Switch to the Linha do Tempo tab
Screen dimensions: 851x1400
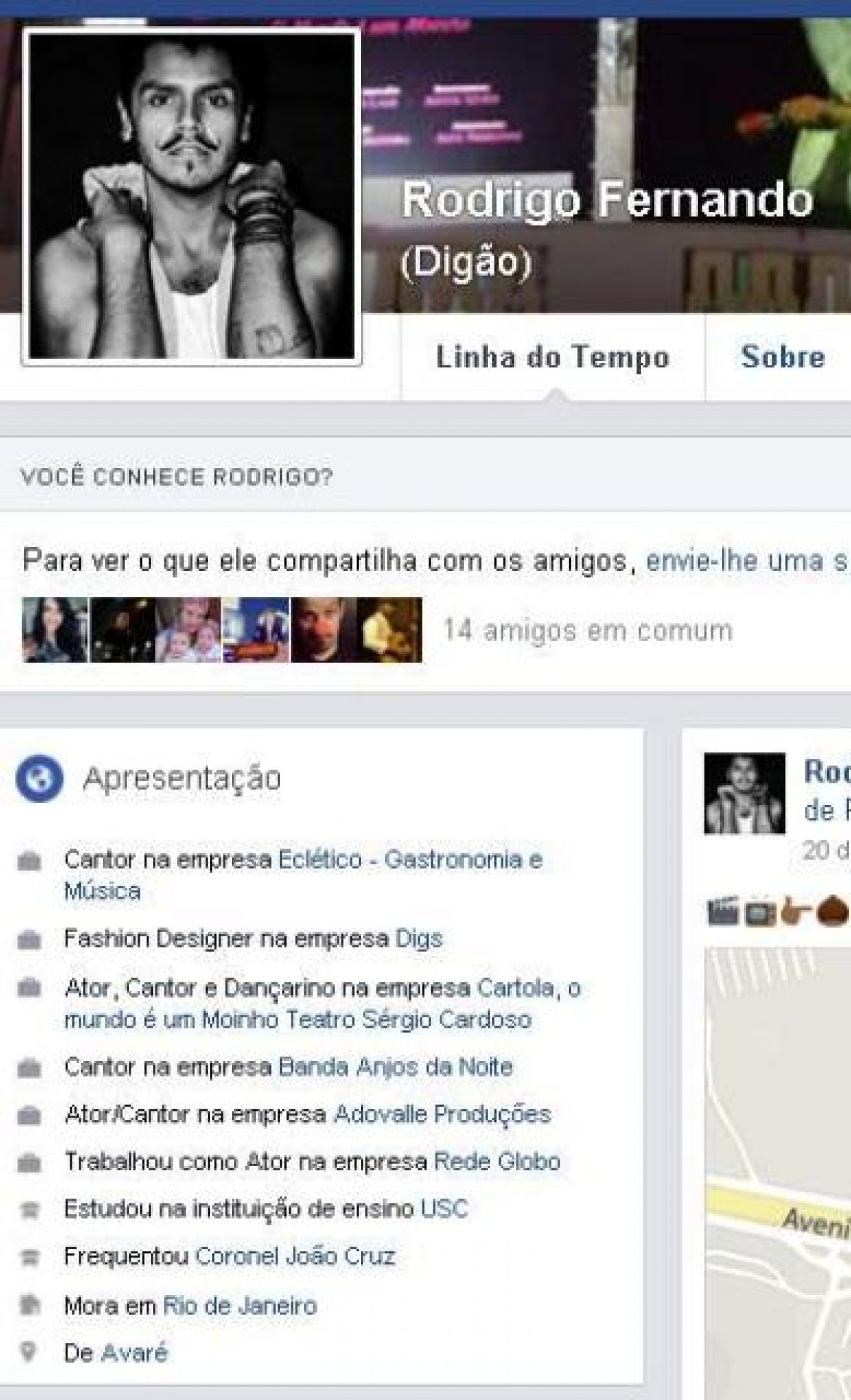(x=552, y=357)
